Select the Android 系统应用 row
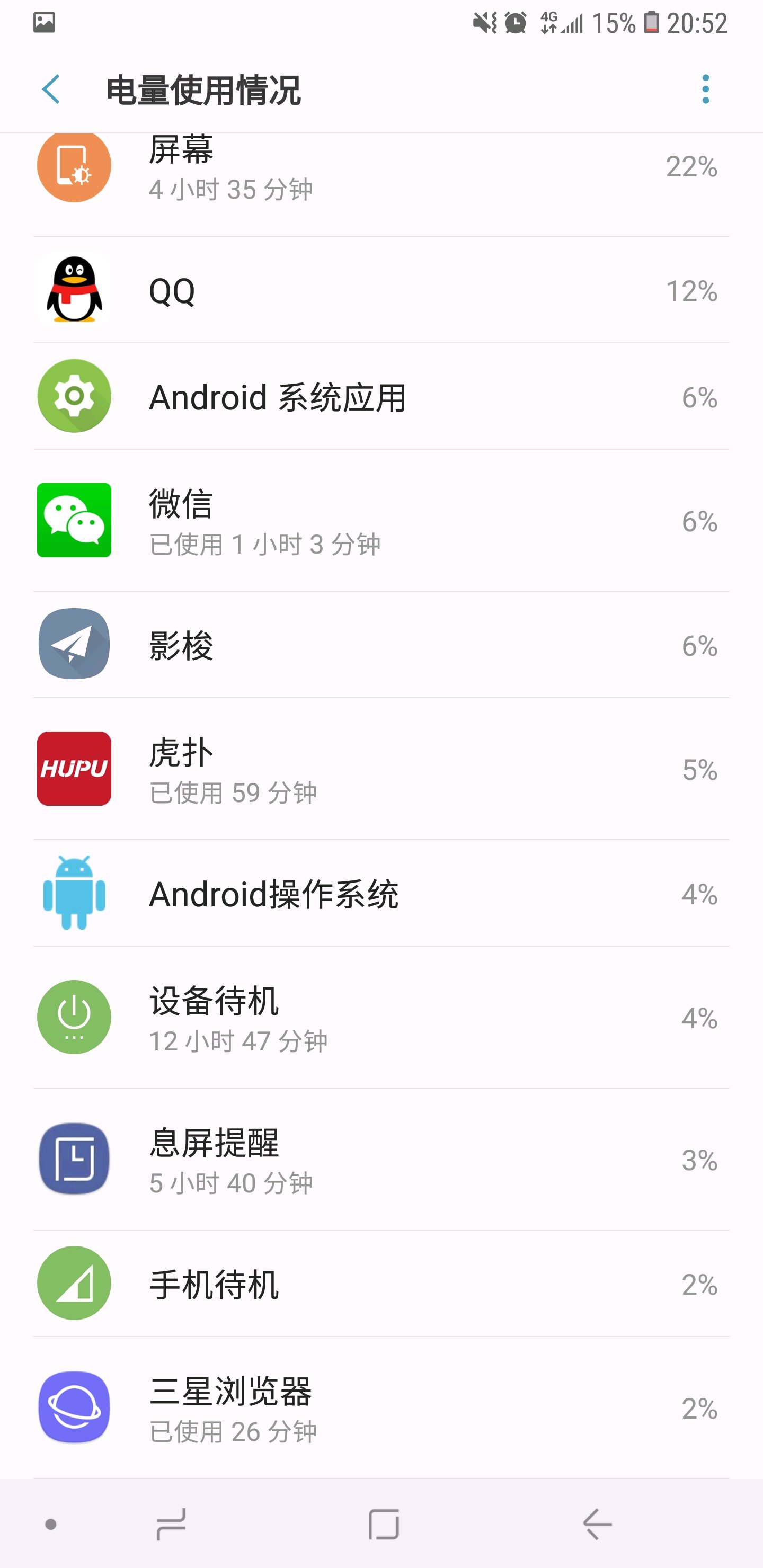Viewport: 763px width, 1568px height. (x=381, y=396)
